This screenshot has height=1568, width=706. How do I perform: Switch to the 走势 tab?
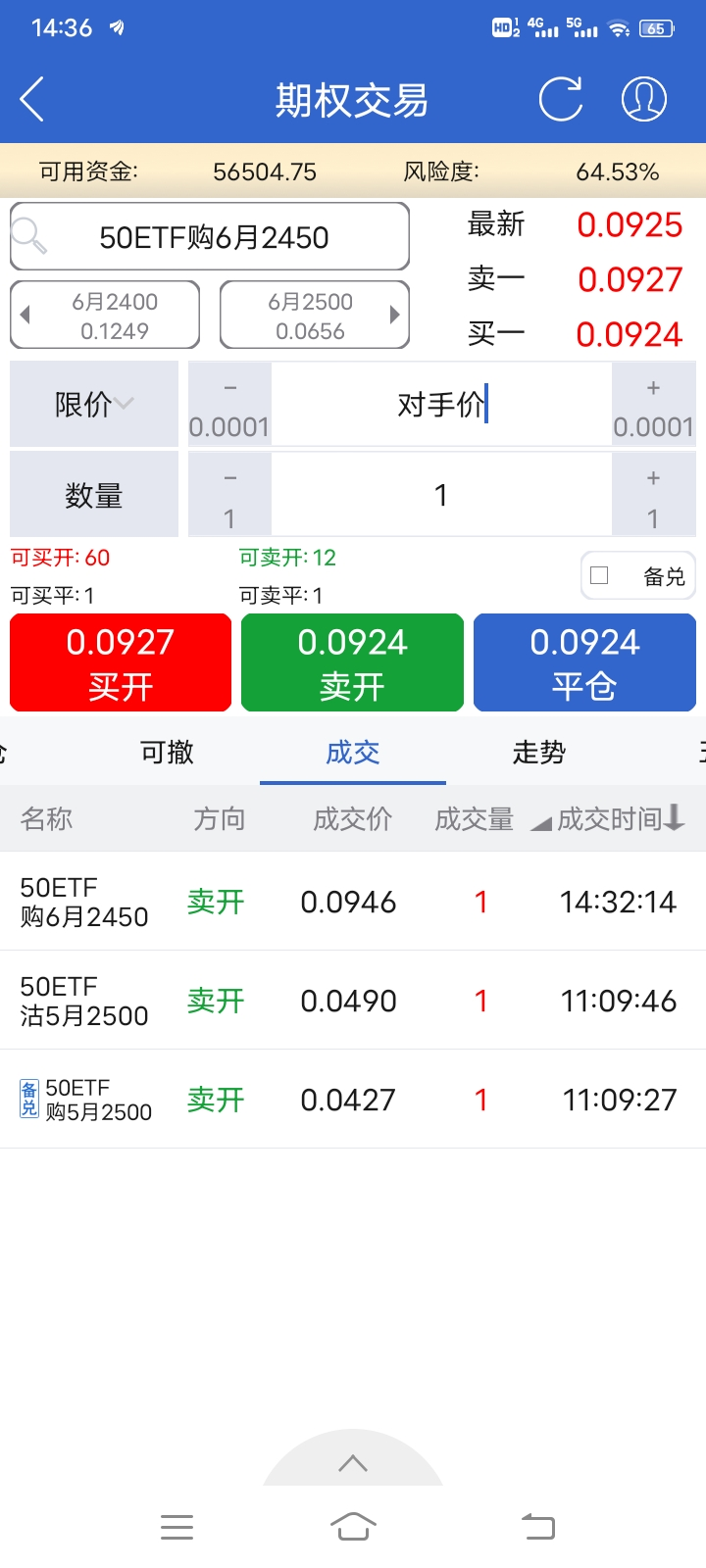(x=538, y=752)
